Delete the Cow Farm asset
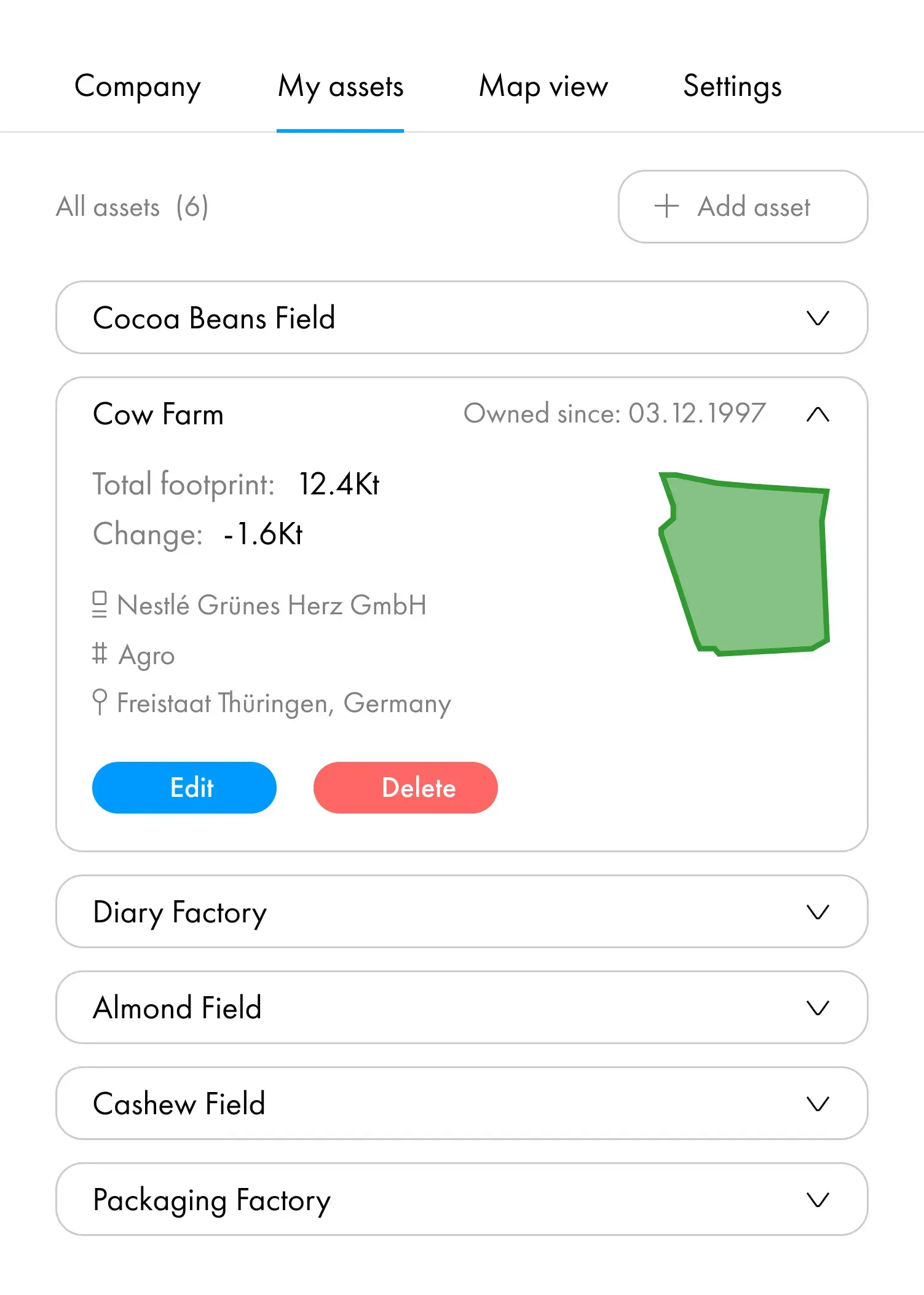The image size is (924, 1295). tap(406, 788)
